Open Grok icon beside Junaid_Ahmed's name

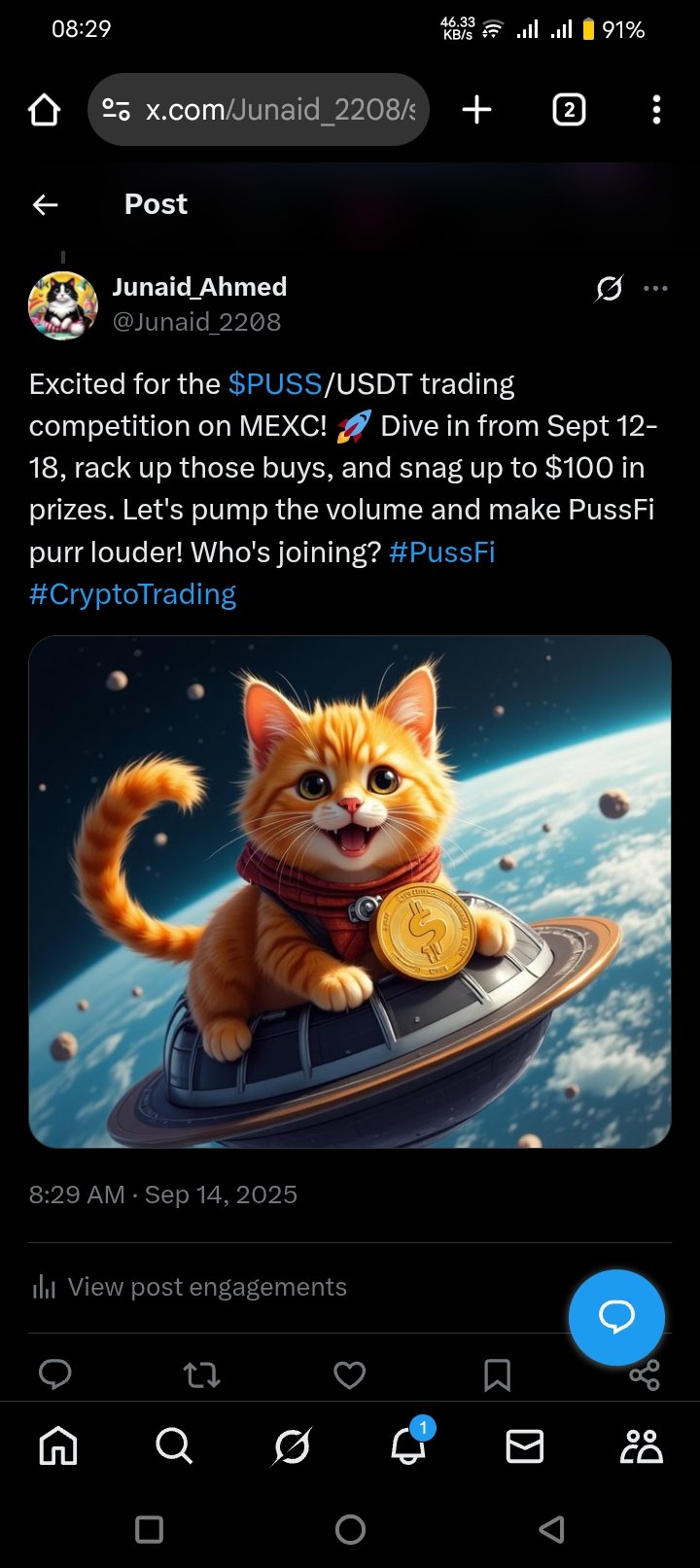pos(610,288)
